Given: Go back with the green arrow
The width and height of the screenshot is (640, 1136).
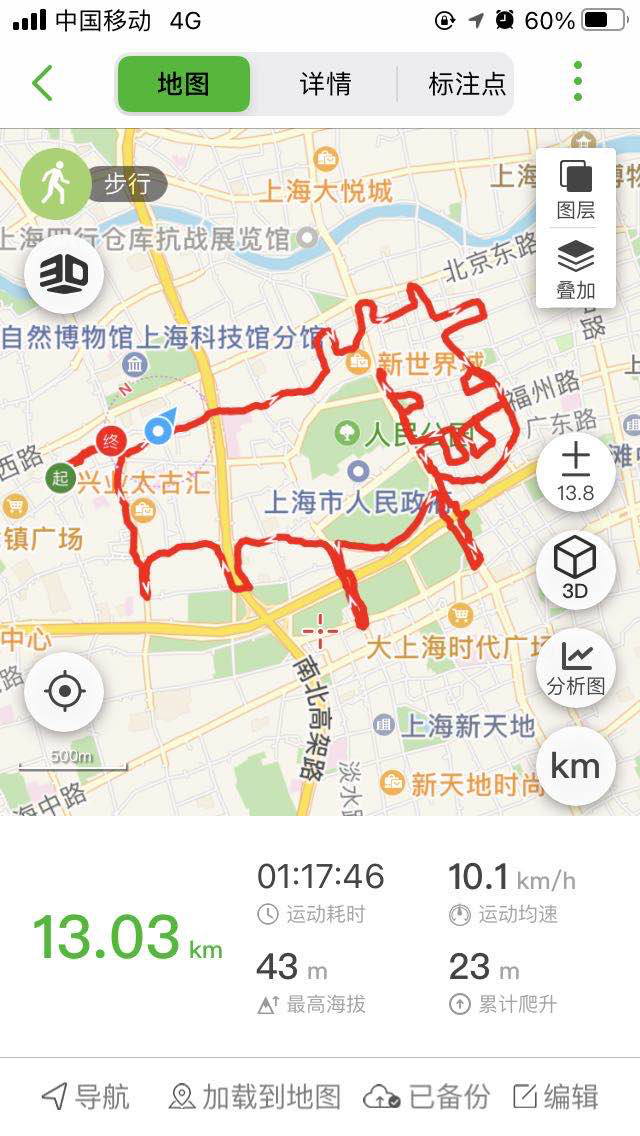Looking at the screenshot, I should point(42,83).
